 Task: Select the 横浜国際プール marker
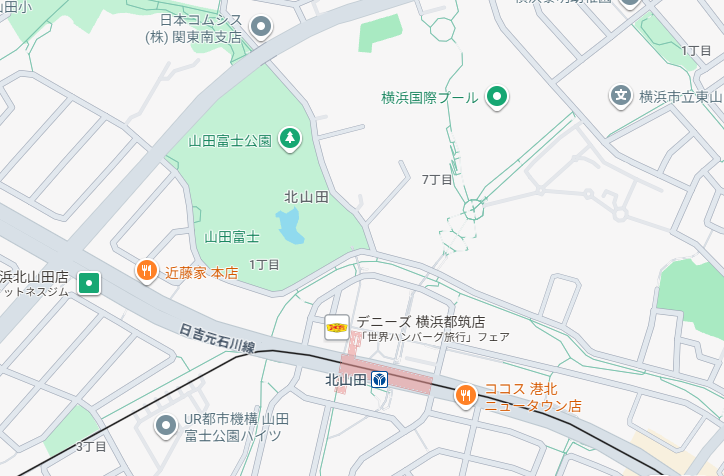pos(497,97)
